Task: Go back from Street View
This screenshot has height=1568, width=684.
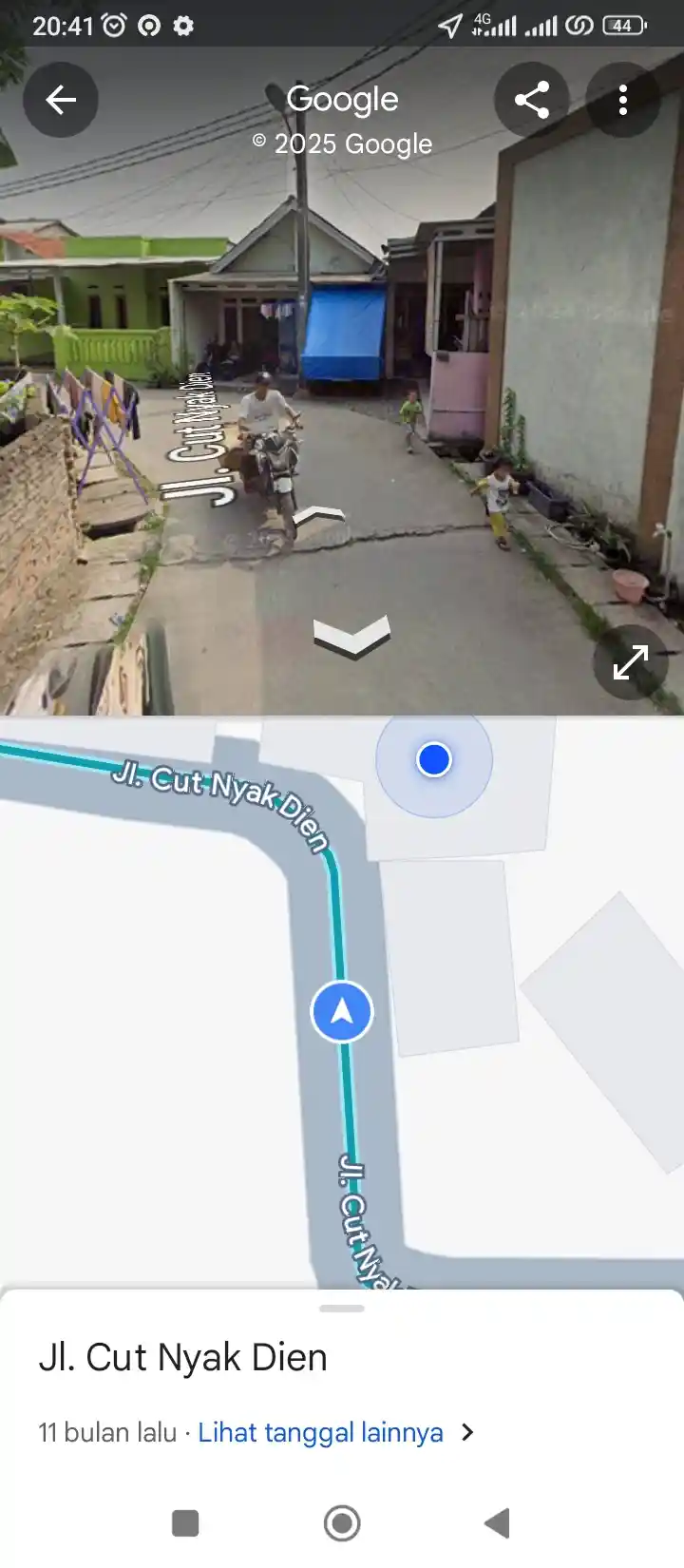Action: (x=61, y=100)
